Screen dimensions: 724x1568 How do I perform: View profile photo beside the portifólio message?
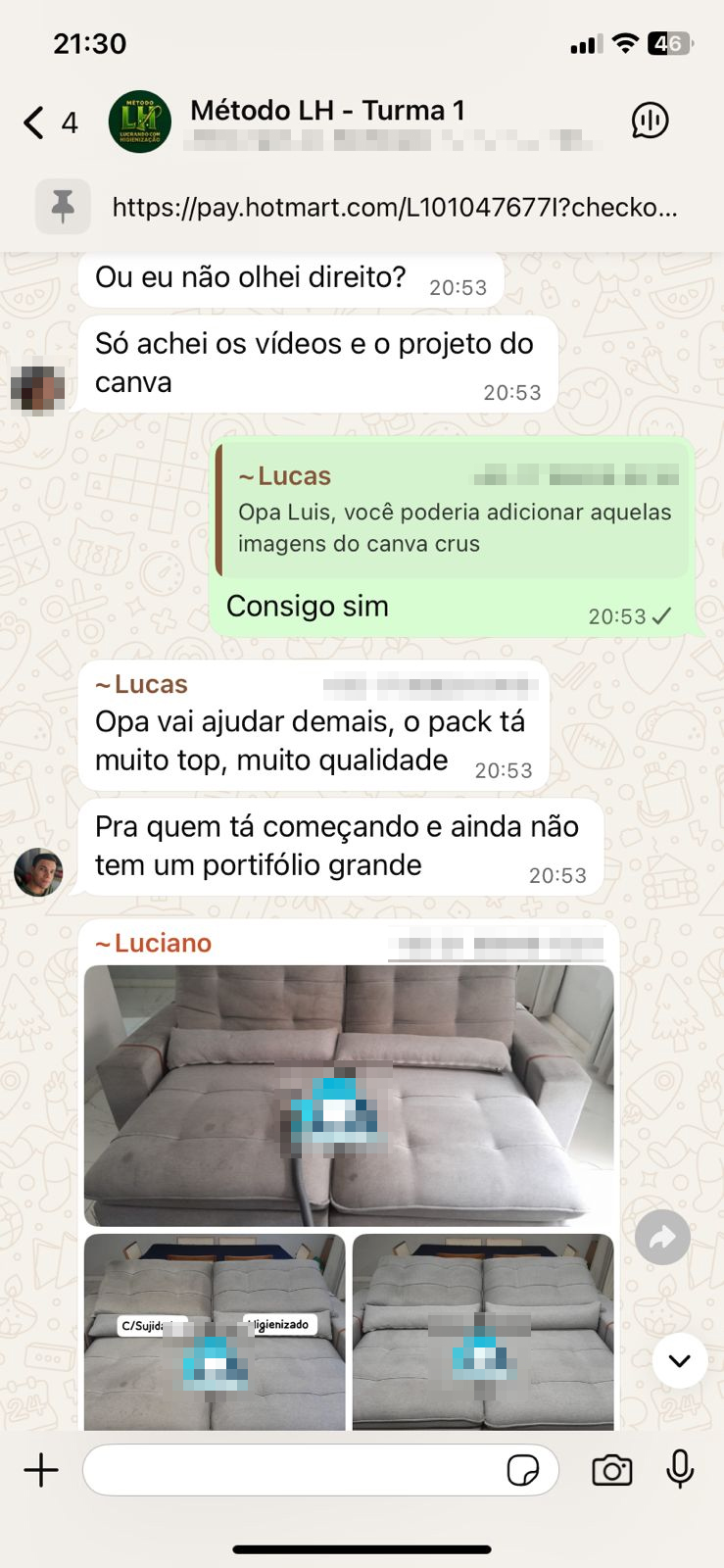(38, 871)
